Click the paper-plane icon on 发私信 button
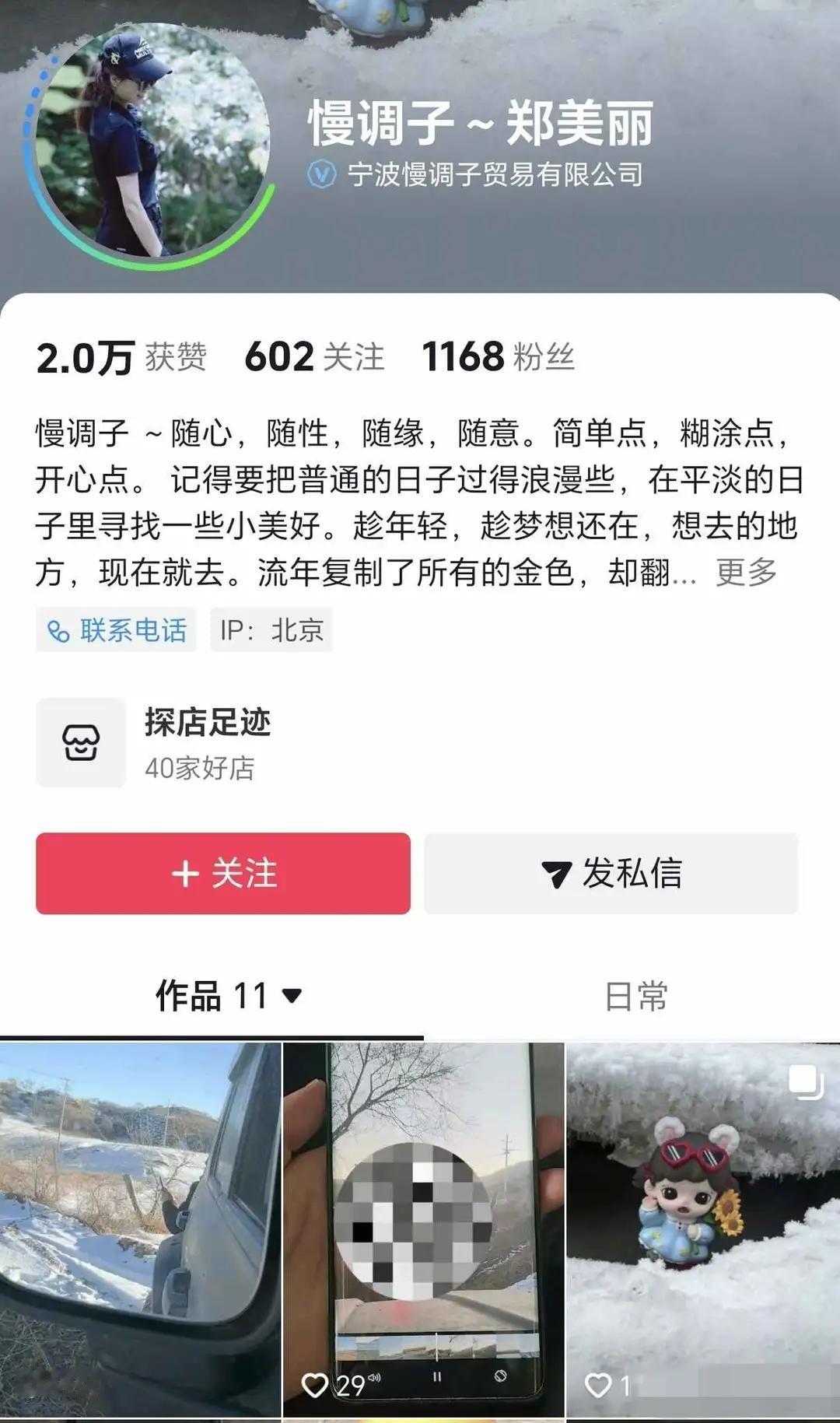840x1423 pixels. pyautogui.click(x=555, y=874)
